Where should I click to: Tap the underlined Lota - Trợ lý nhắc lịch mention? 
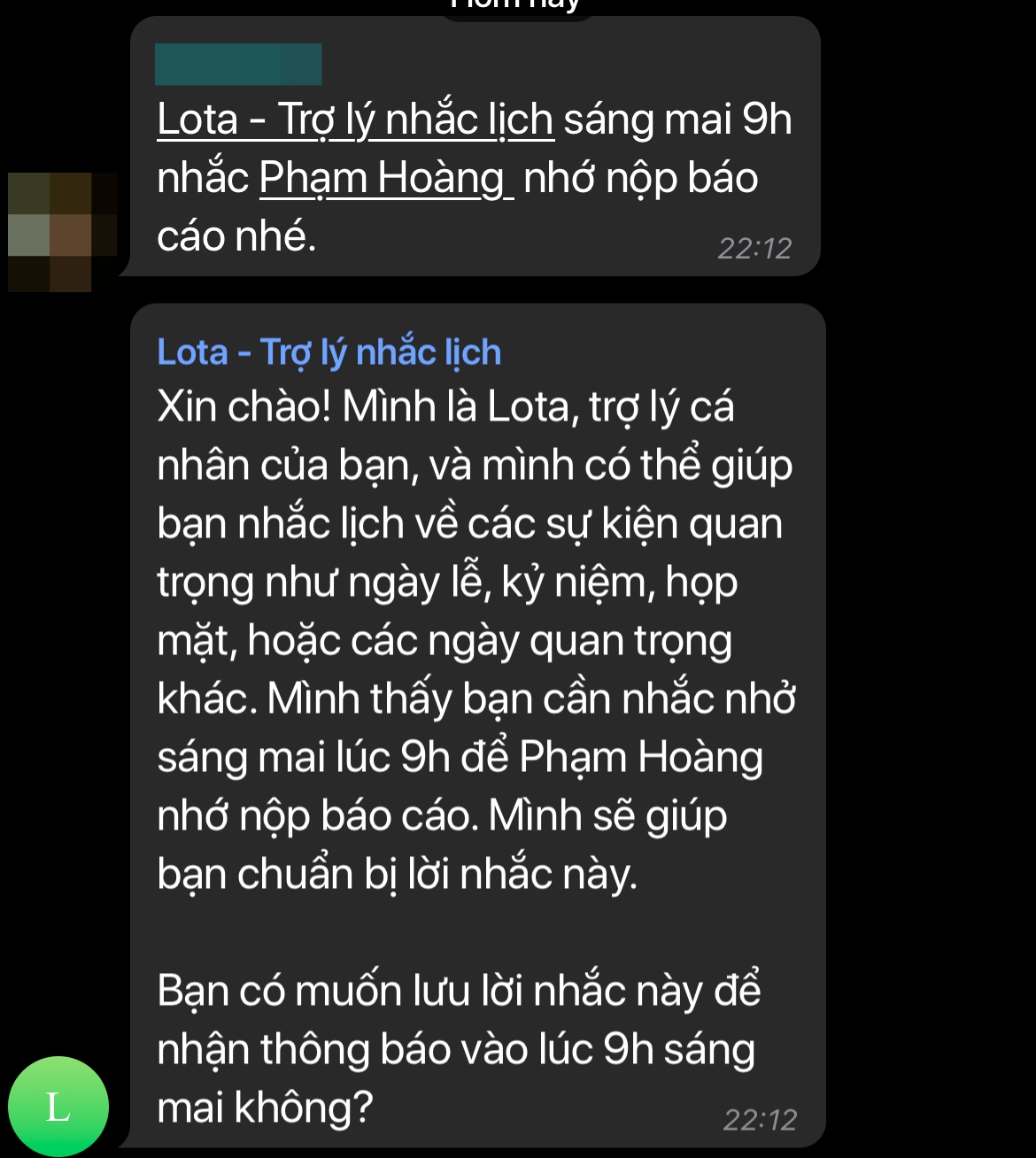355,120
